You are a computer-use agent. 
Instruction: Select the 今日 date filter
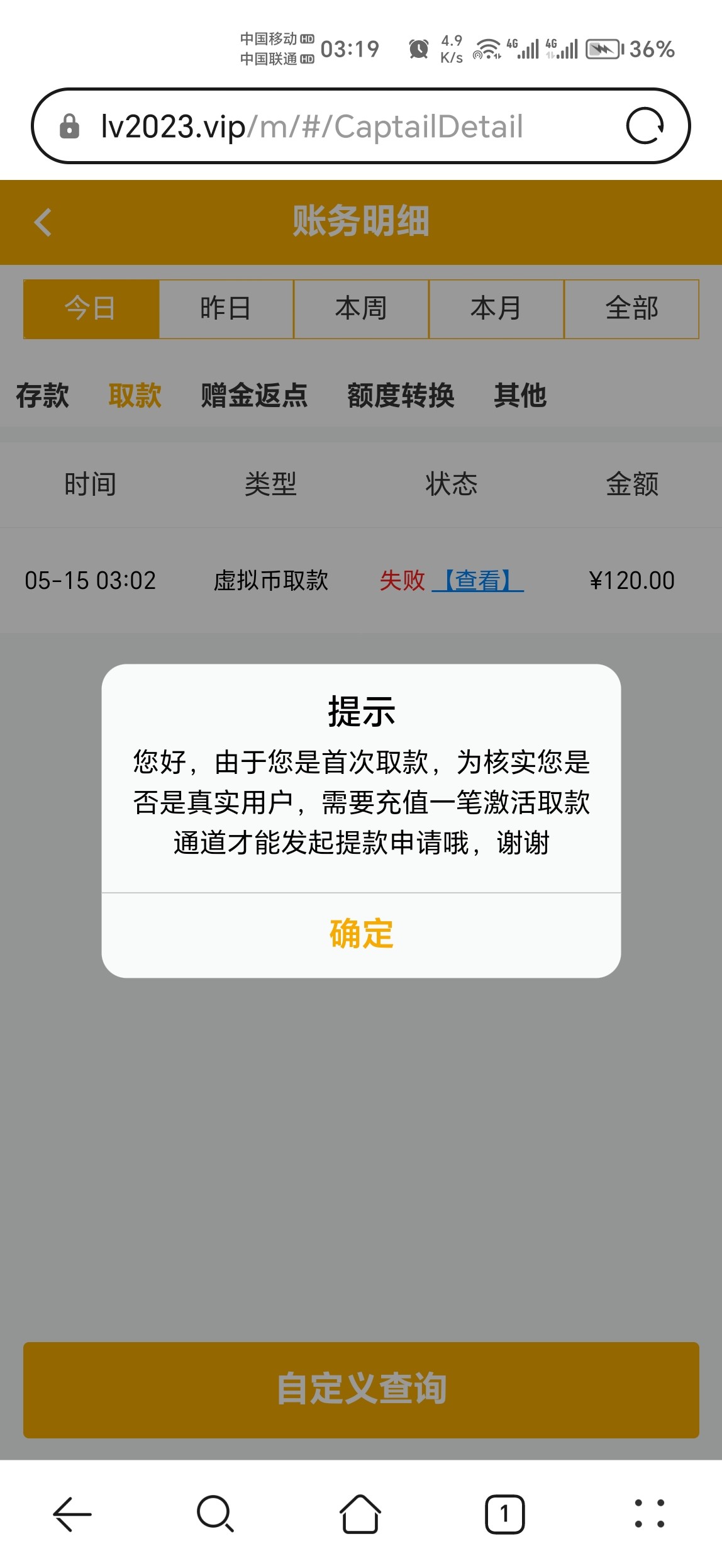tap(91, 309)
